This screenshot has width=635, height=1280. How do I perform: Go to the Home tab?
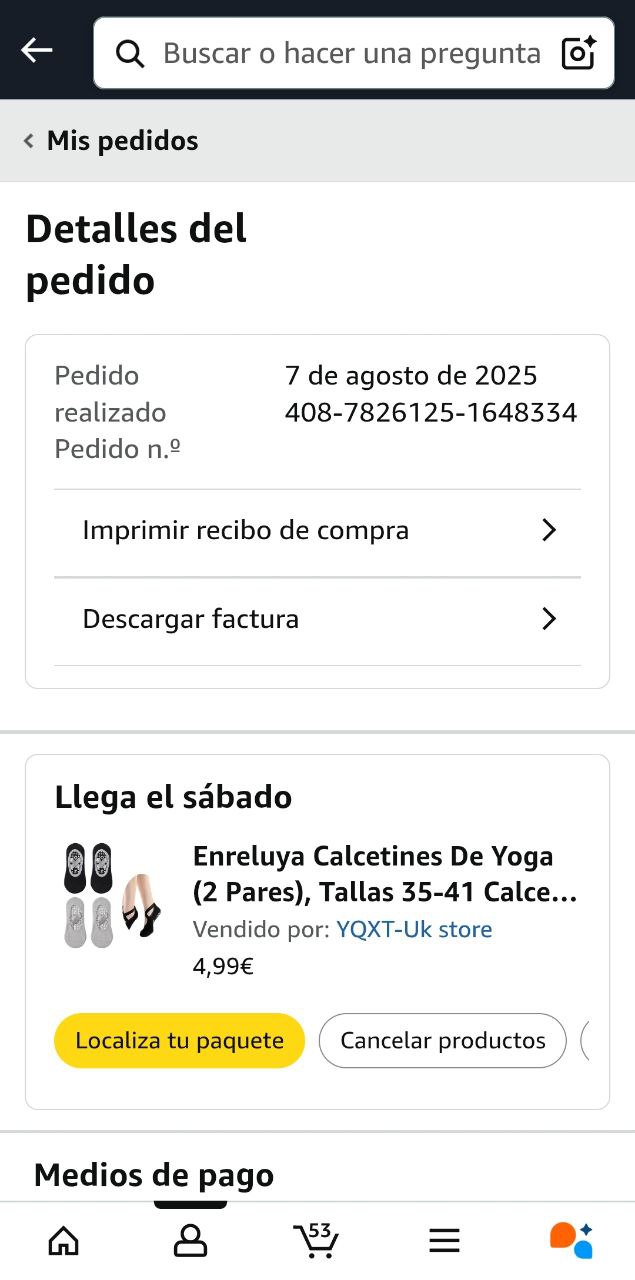coord(64,1241)
